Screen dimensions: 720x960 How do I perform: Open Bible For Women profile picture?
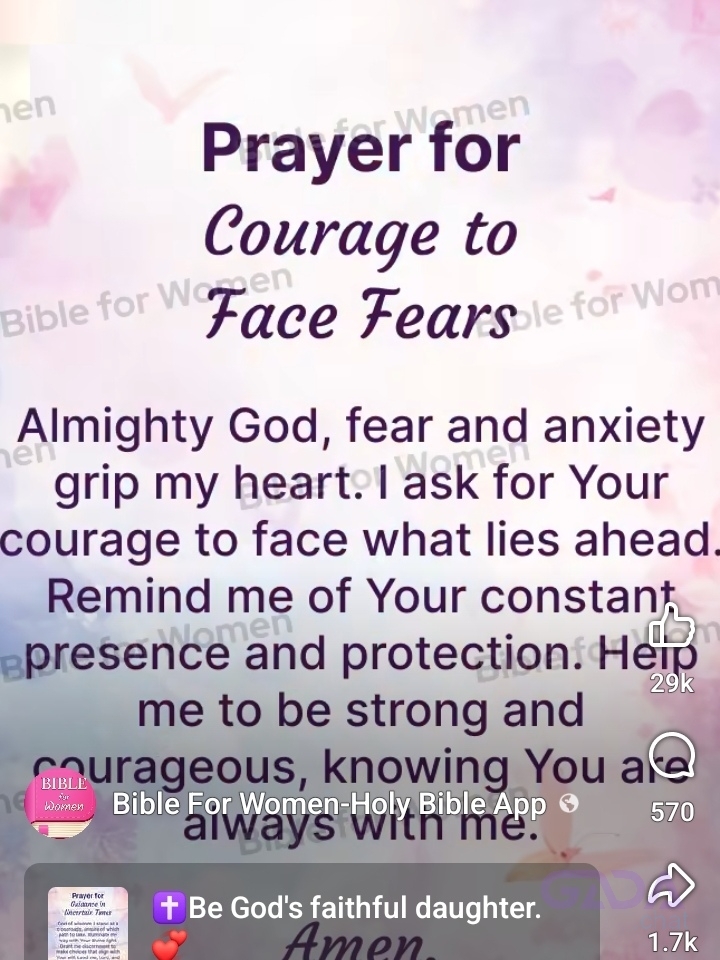(63, 805)
